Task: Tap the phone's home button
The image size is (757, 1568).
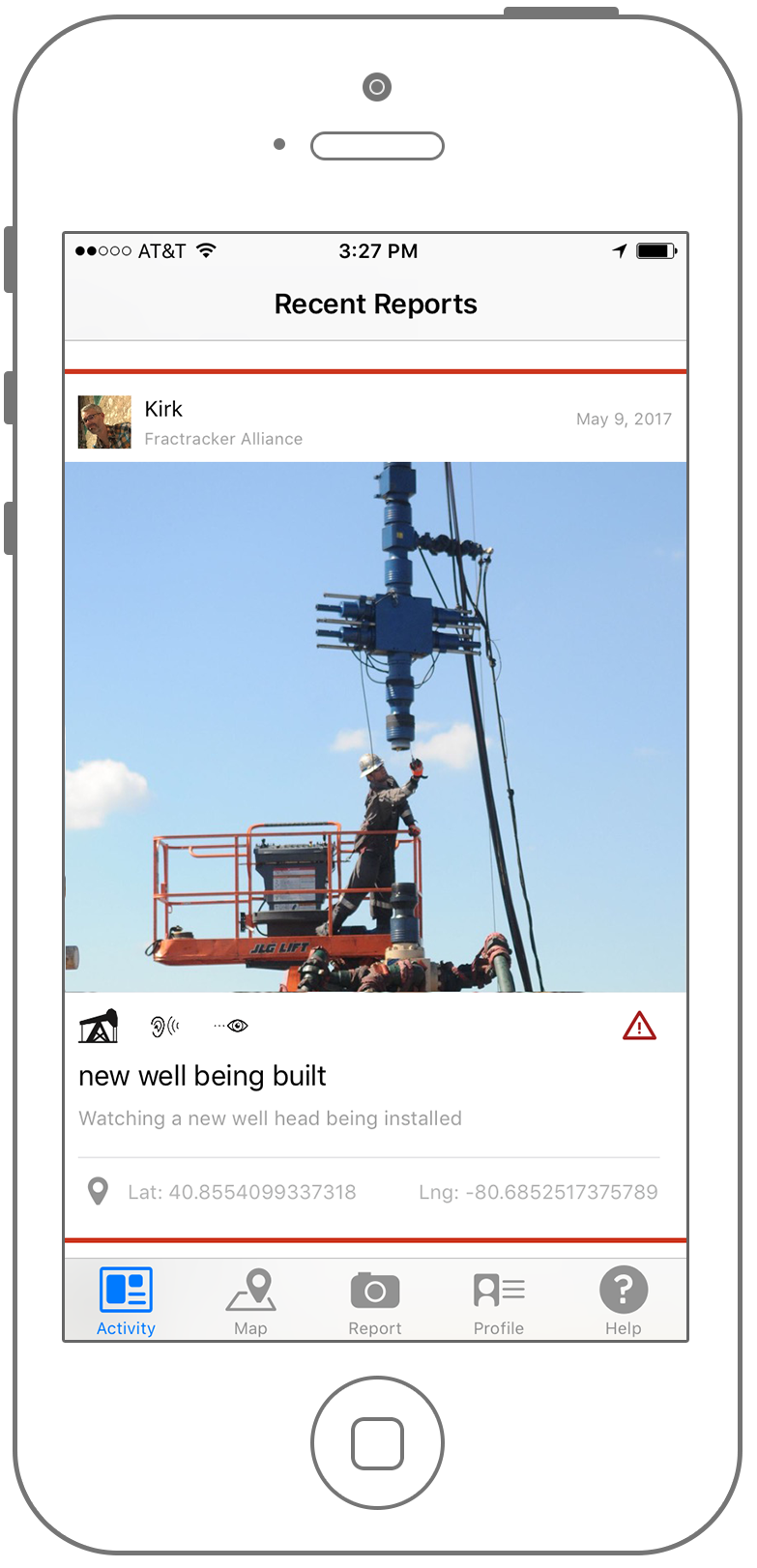Action: click(x=377, y=1442)
